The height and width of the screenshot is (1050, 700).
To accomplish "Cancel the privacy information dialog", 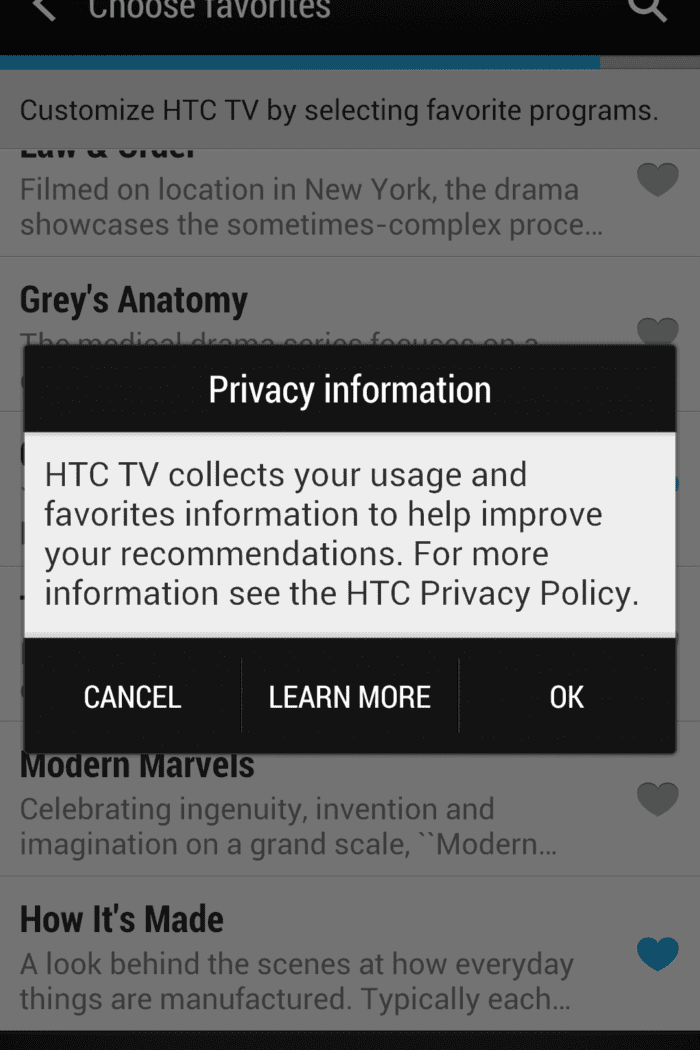I will point(132,697).
